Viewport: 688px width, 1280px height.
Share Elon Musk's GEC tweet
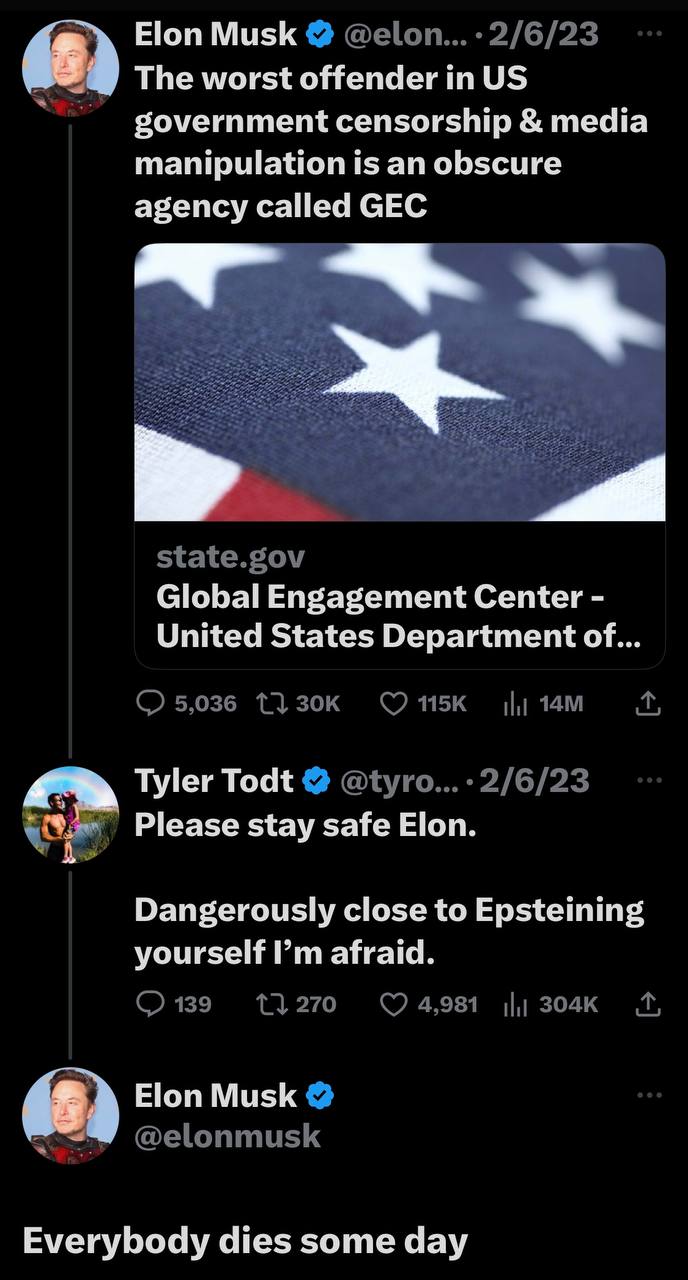tap(649, 704)
